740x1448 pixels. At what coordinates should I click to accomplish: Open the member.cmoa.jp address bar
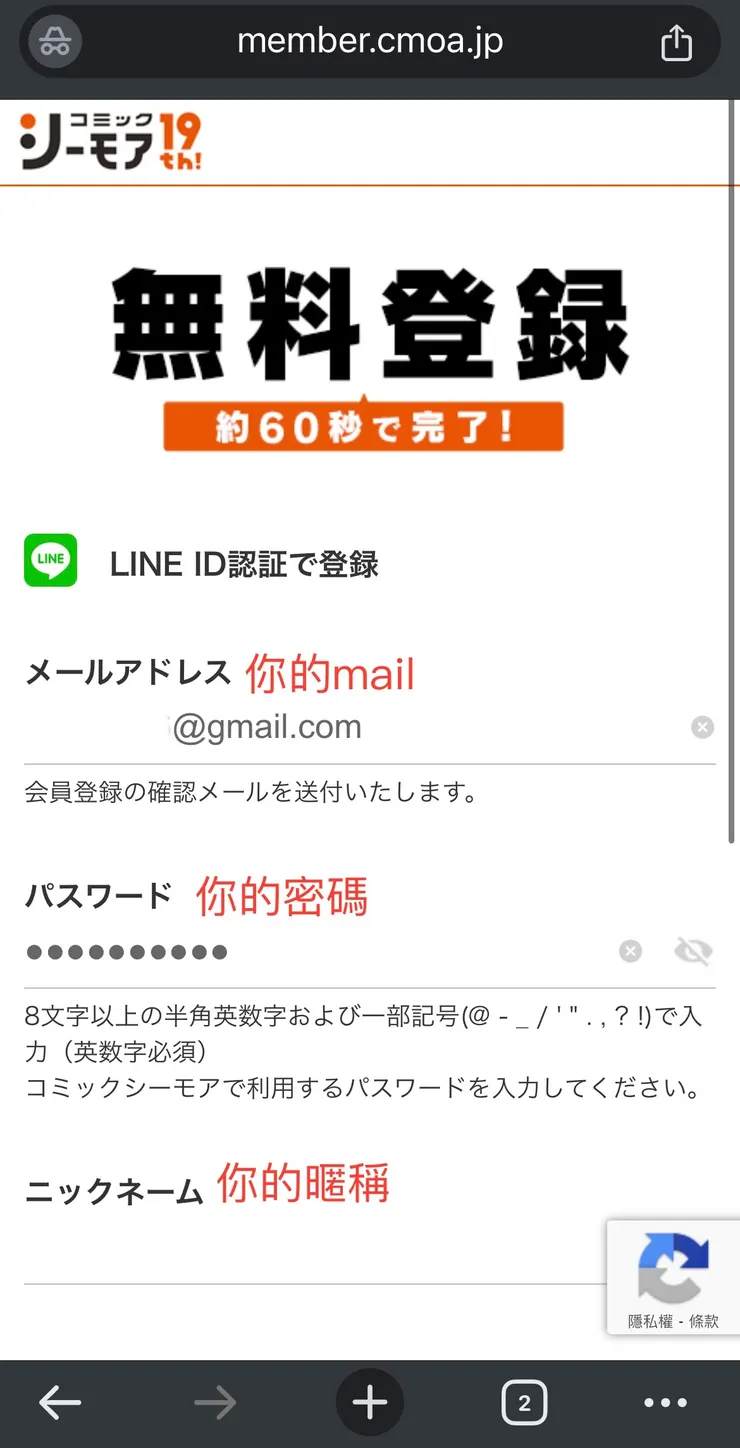370,42
